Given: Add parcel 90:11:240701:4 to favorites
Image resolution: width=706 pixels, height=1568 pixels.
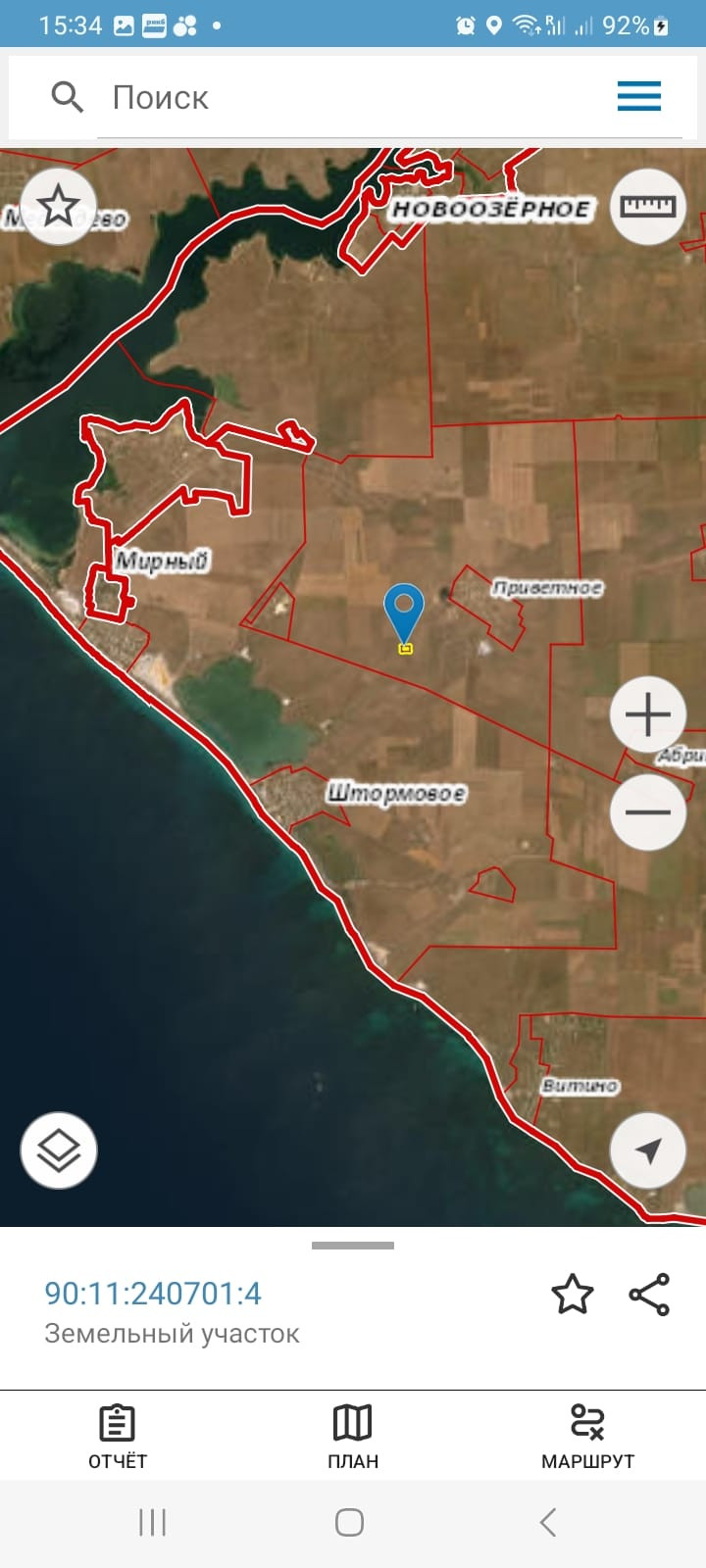Looking at the screenshot, I should point(573,1294).
